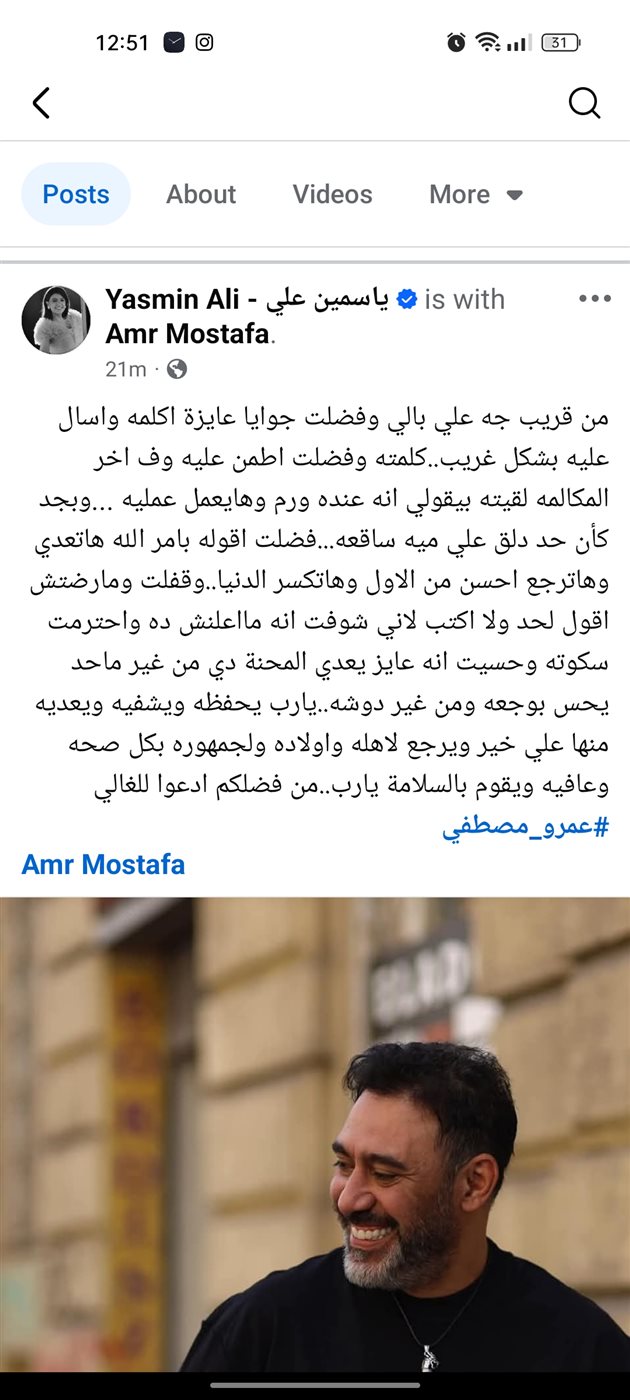The image size is (630, 1400).
Task: Open Yasmin Ali's profile picture
Action: (x=56, y=320)
